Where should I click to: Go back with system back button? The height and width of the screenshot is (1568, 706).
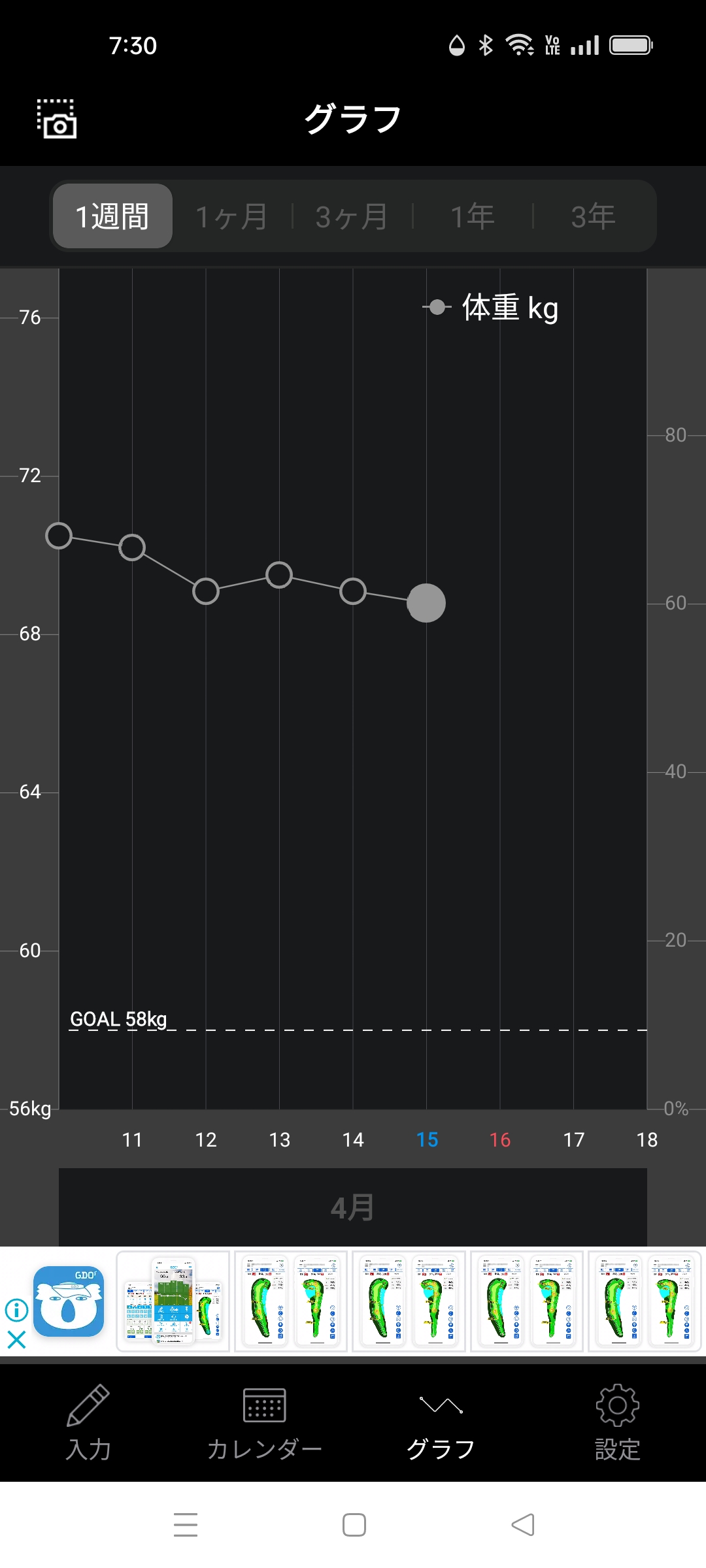coord(522,1525)
